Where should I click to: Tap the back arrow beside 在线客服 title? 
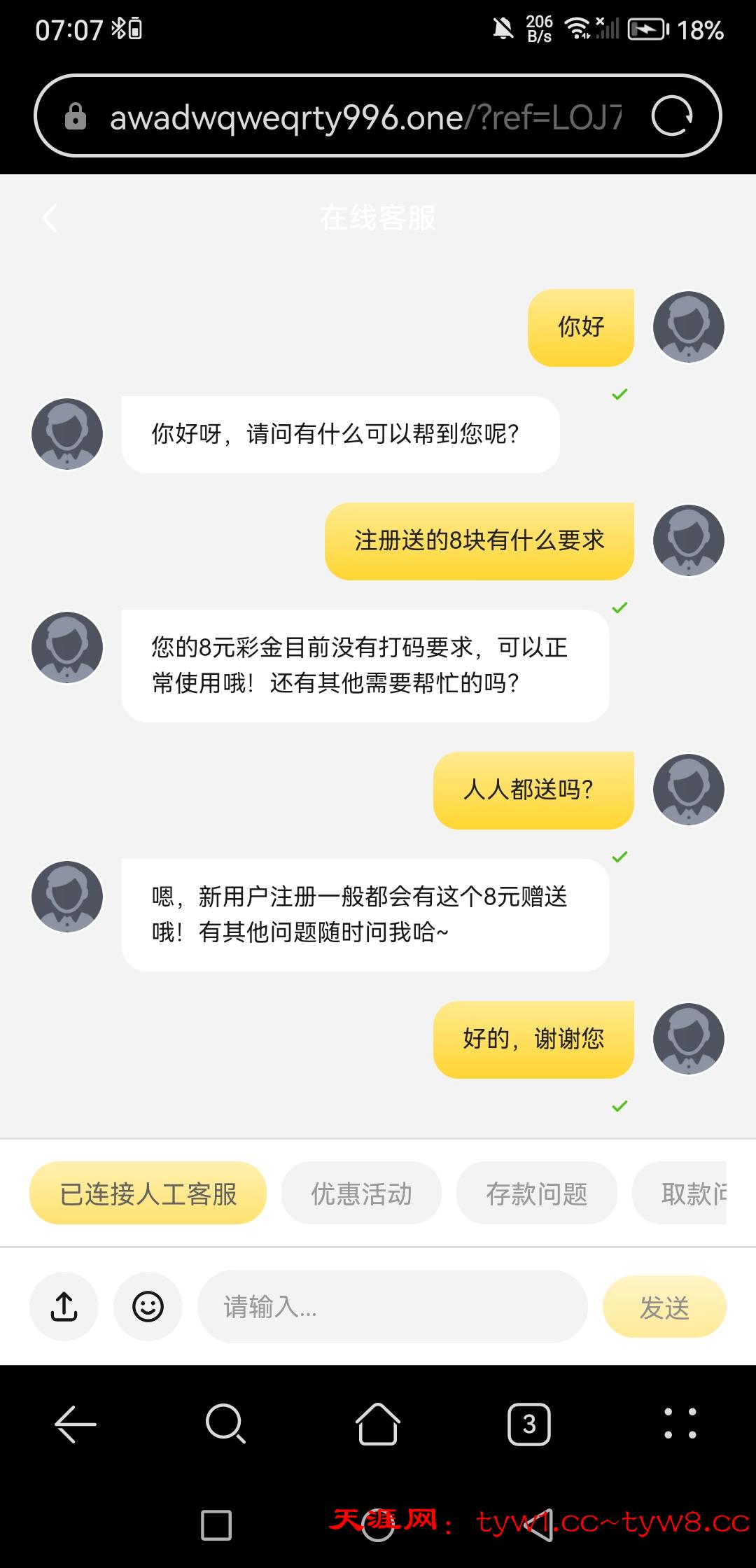point(49,218)
